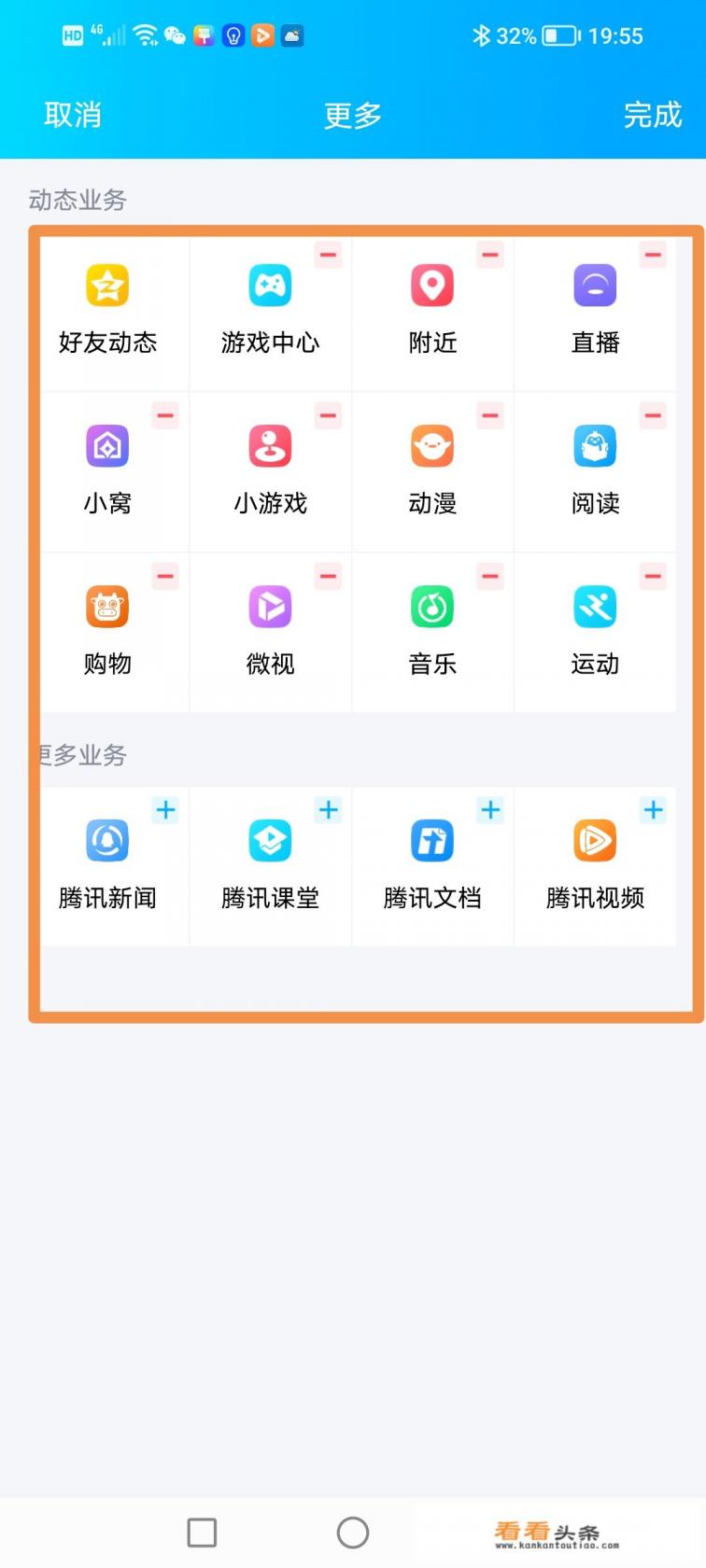Open the 好友动态 service icon
Screen dimensions: 706x1568
point(107,287)
